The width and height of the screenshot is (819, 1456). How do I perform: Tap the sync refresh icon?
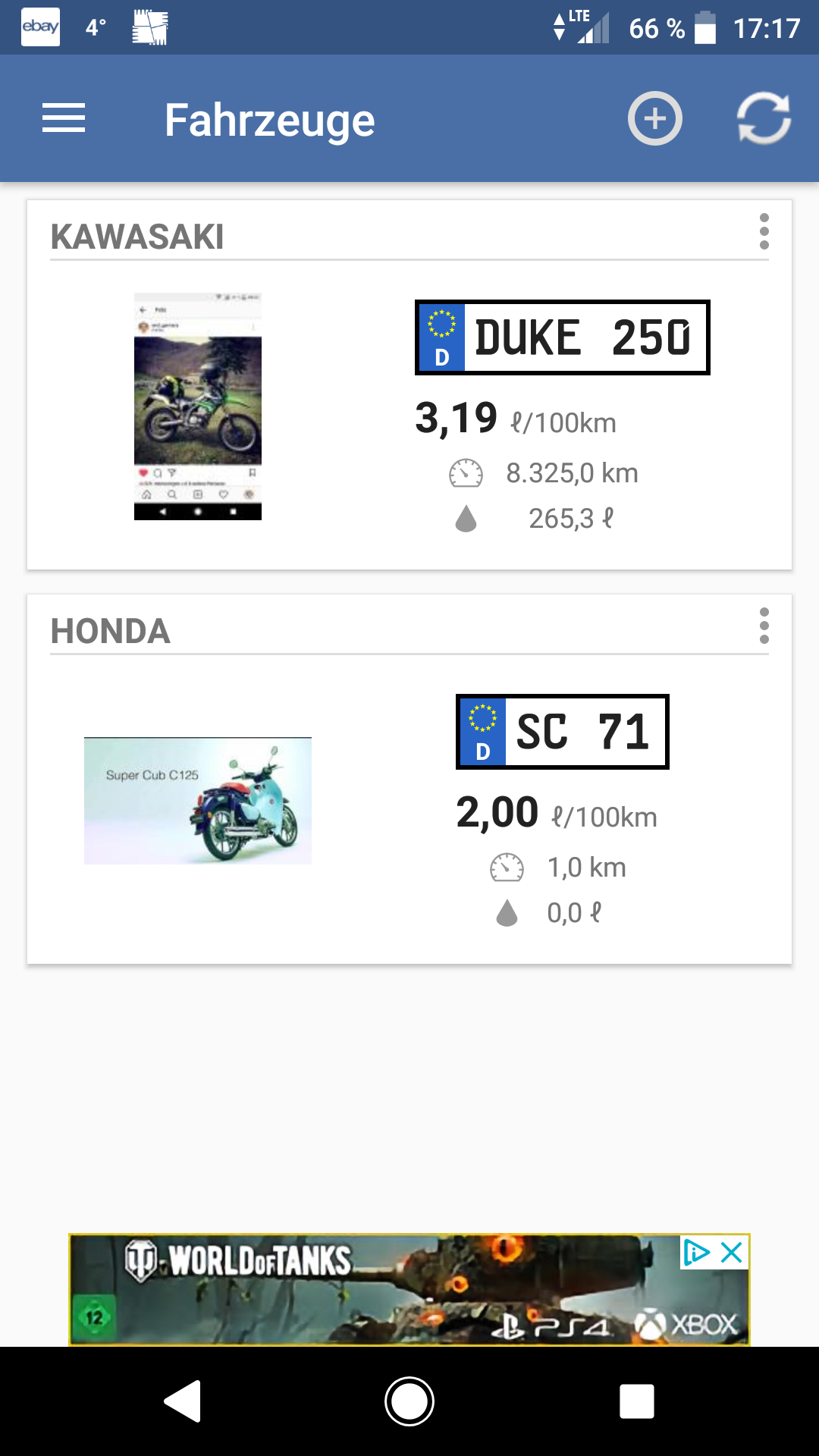[764, 119]
